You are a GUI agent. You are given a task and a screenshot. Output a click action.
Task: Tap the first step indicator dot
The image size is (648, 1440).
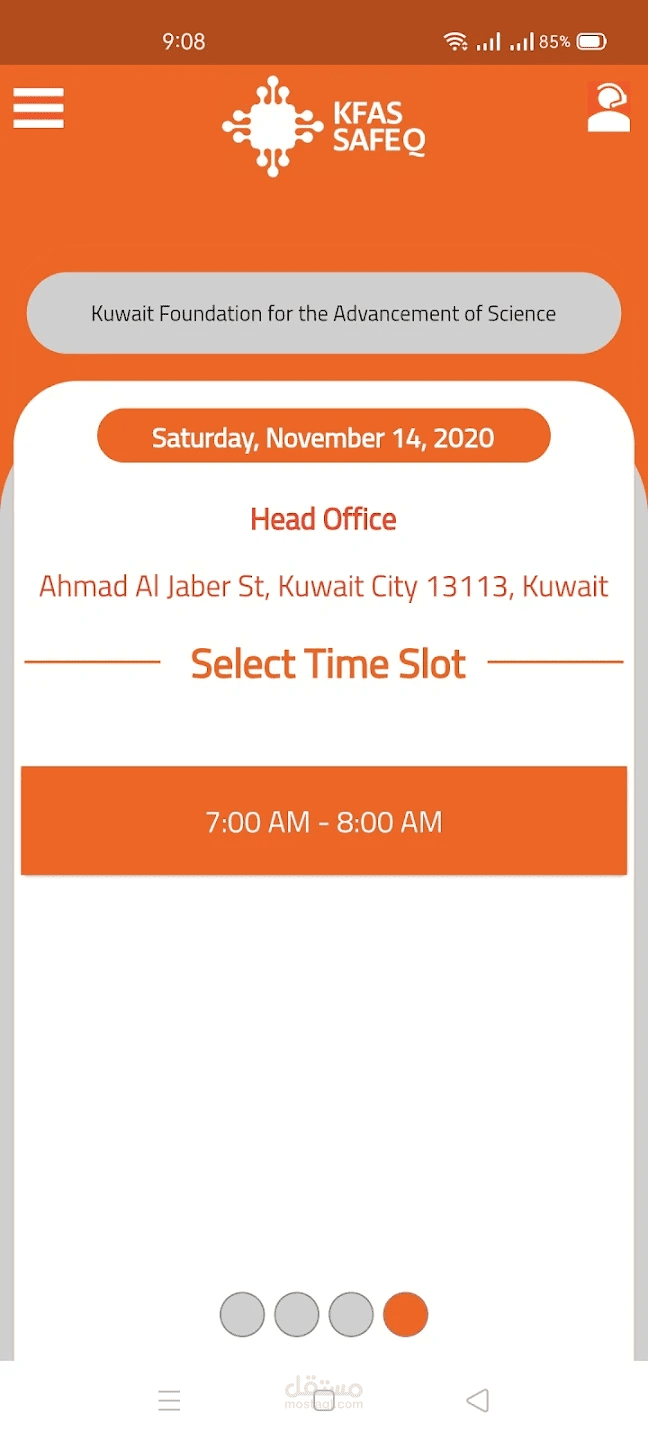[x=242, y=1314]
